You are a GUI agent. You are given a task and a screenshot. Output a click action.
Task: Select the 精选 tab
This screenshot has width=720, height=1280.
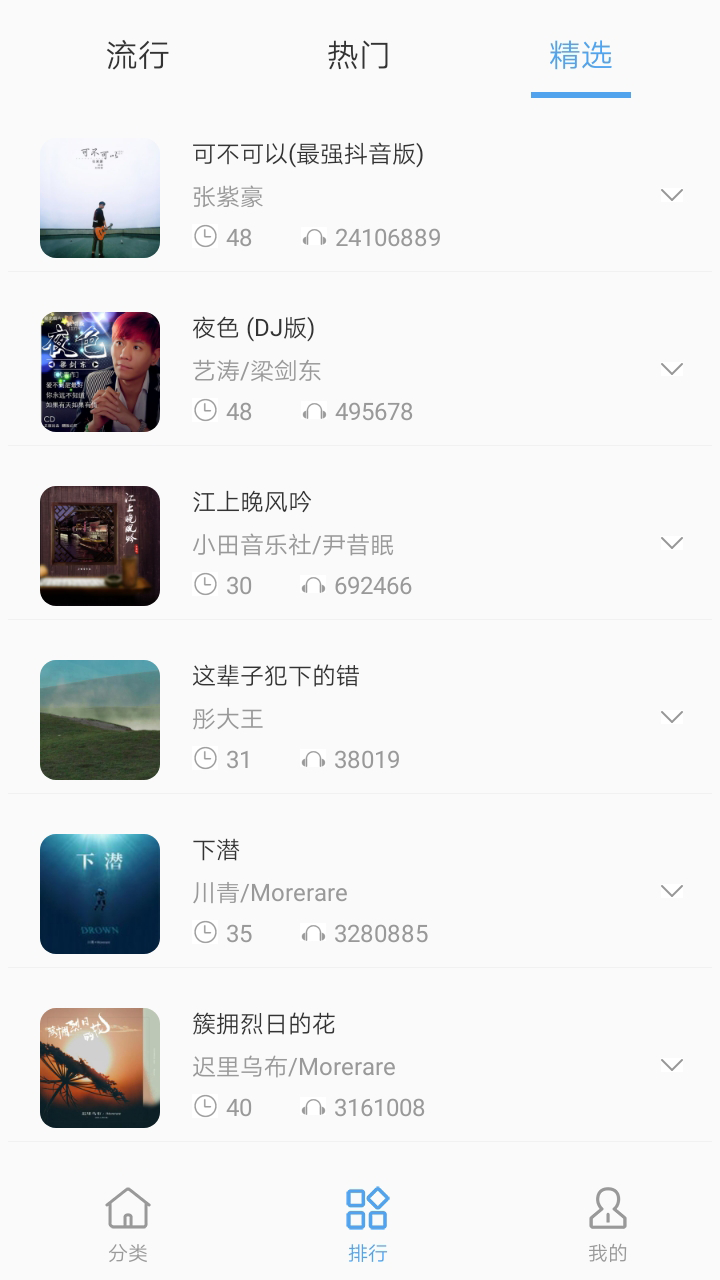click(580, 55)
